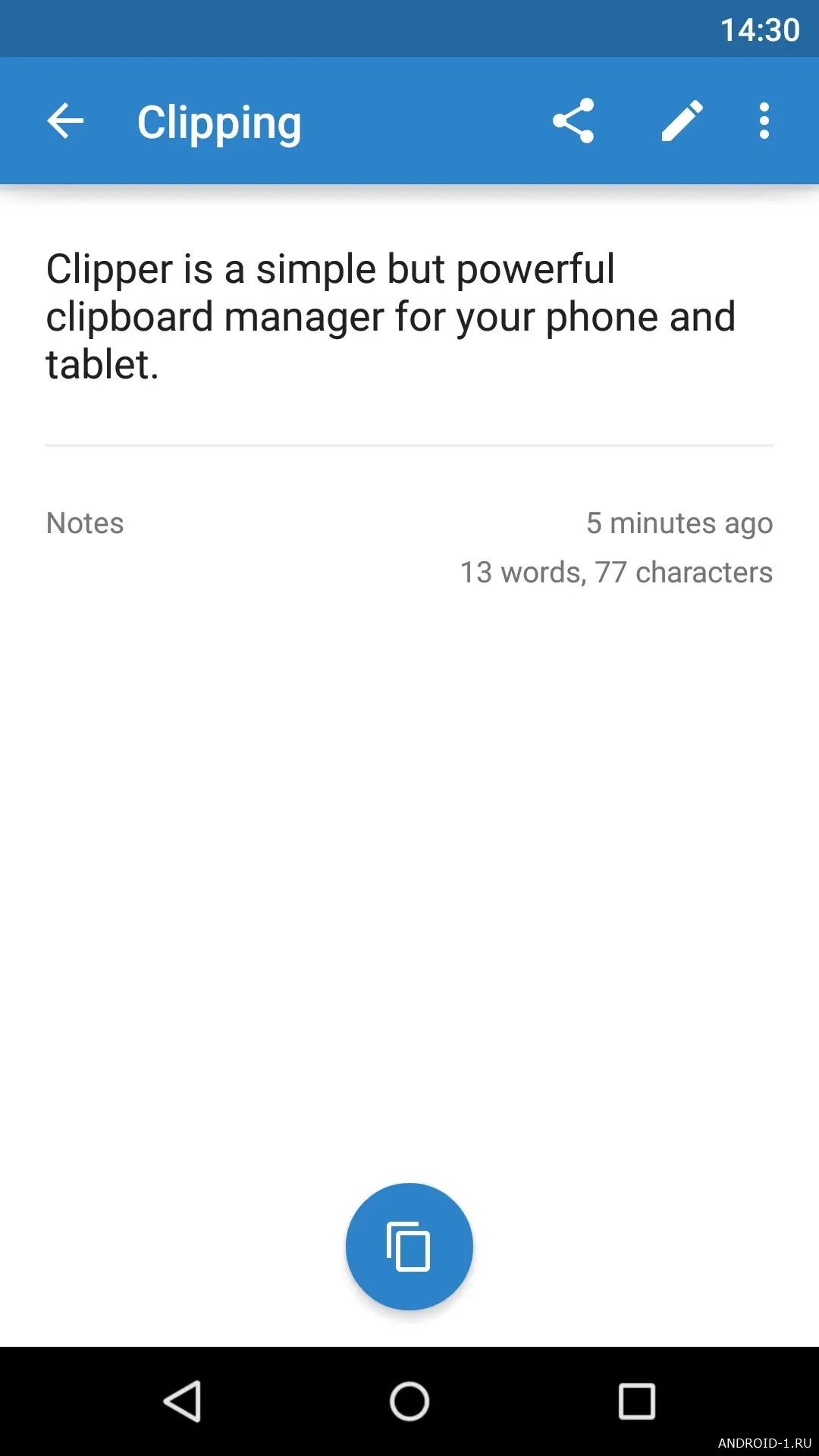Open the three-dot overflow menu

click(x=764, y=121)
